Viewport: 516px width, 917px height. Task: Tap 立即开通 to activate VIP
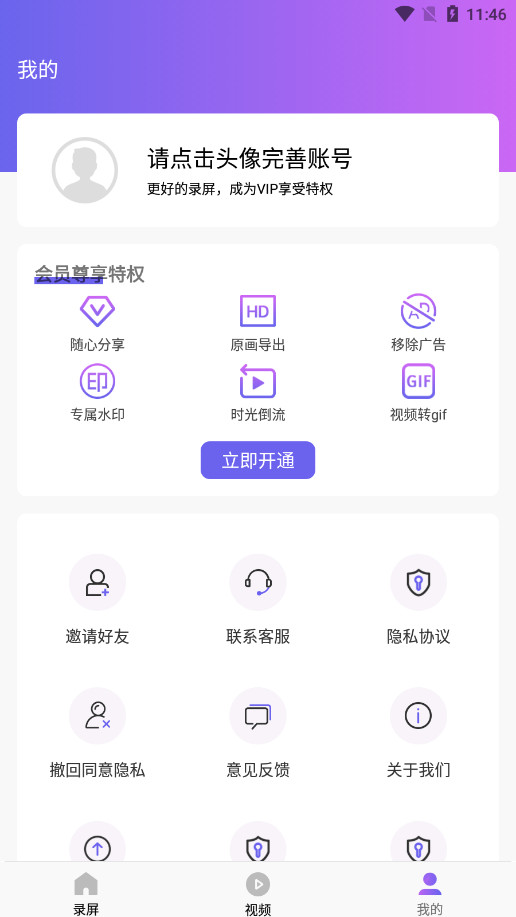257,460
